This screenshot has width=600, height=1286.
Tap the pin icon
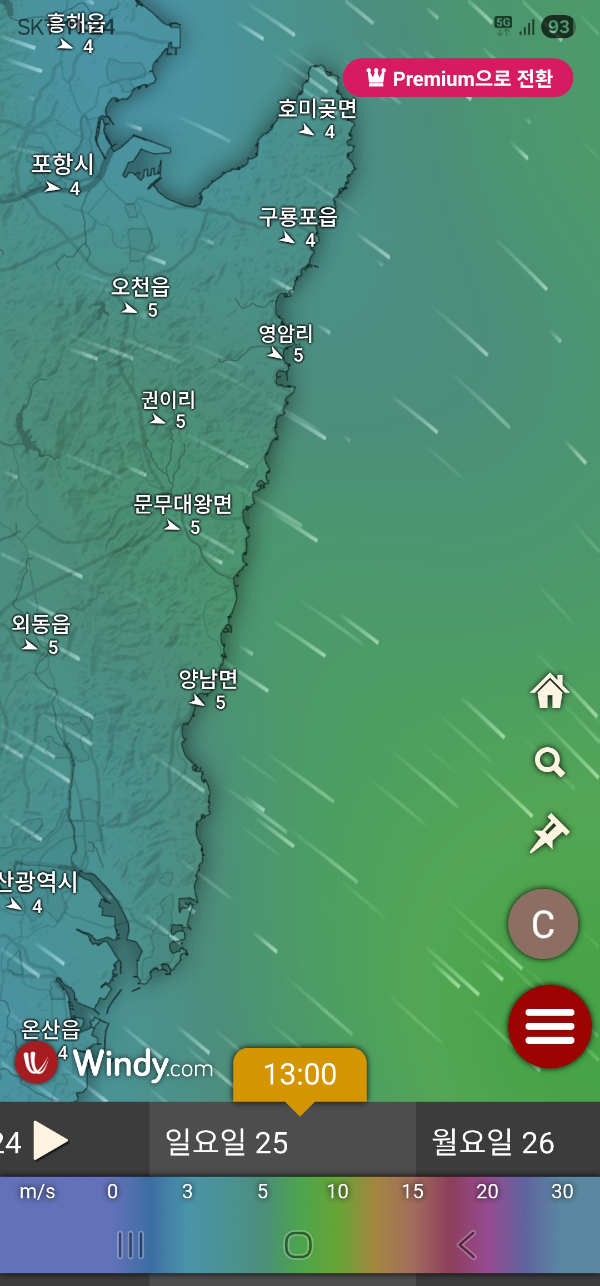tap(549, 833)
